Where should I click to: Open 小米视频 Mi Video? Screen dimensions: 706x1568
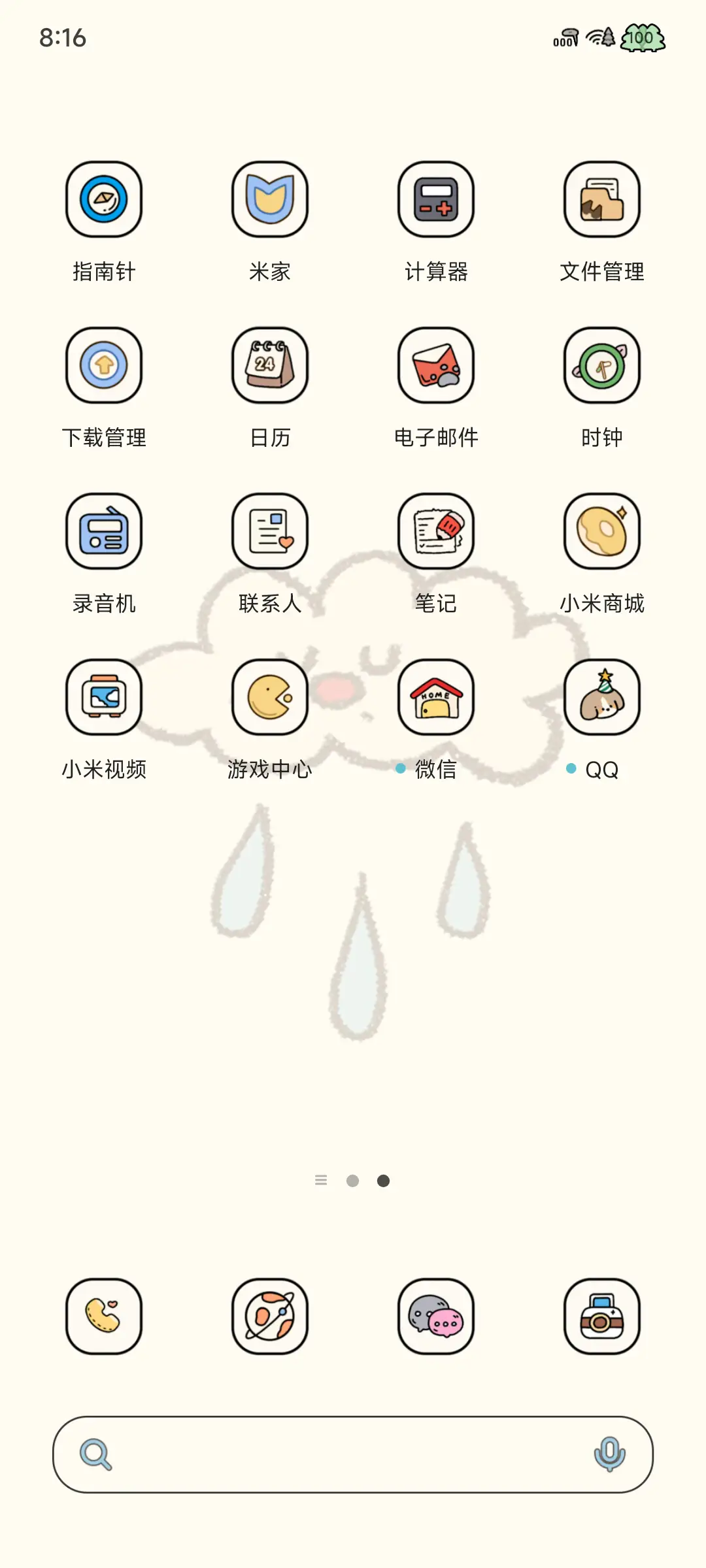[x=105, y=697]
